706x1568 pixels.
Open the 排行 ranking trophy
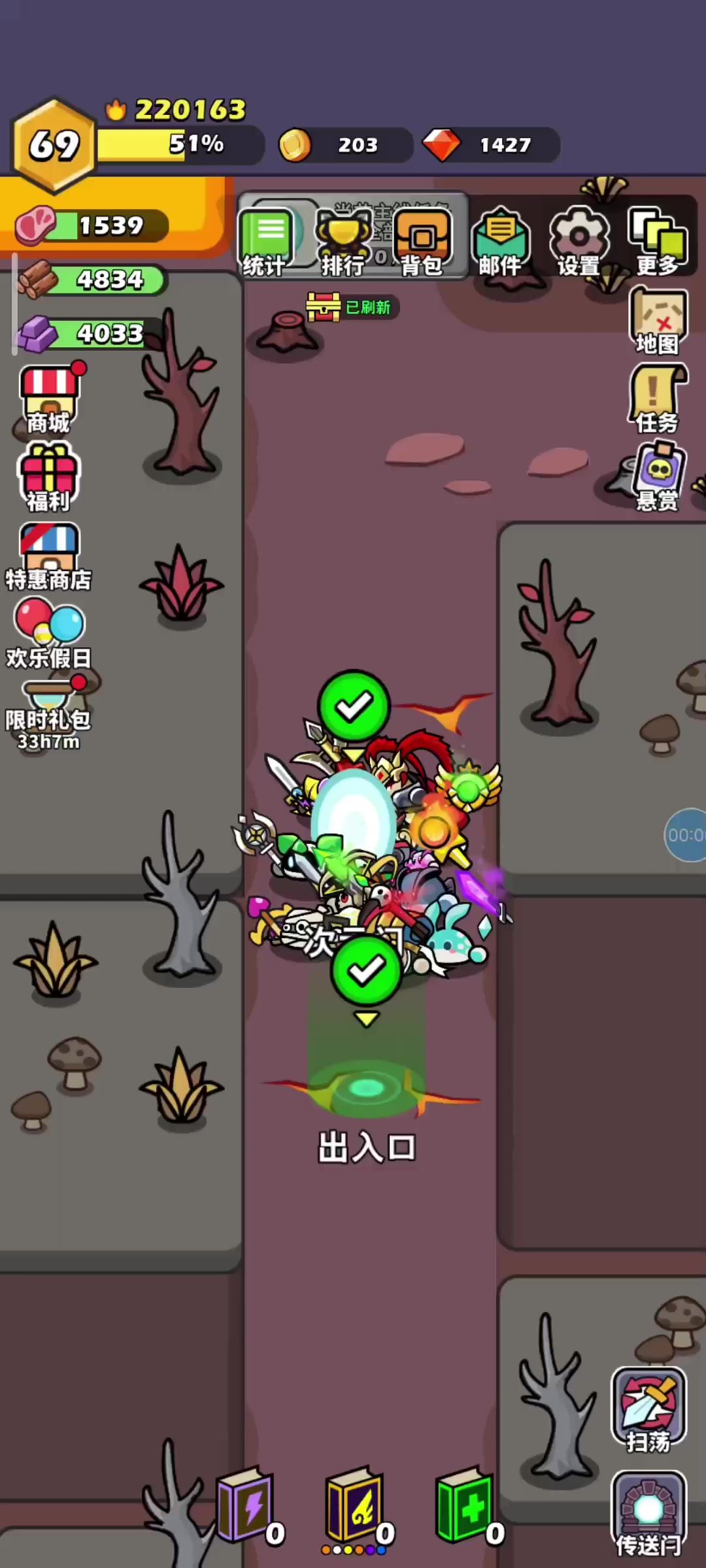coord(343,241)
